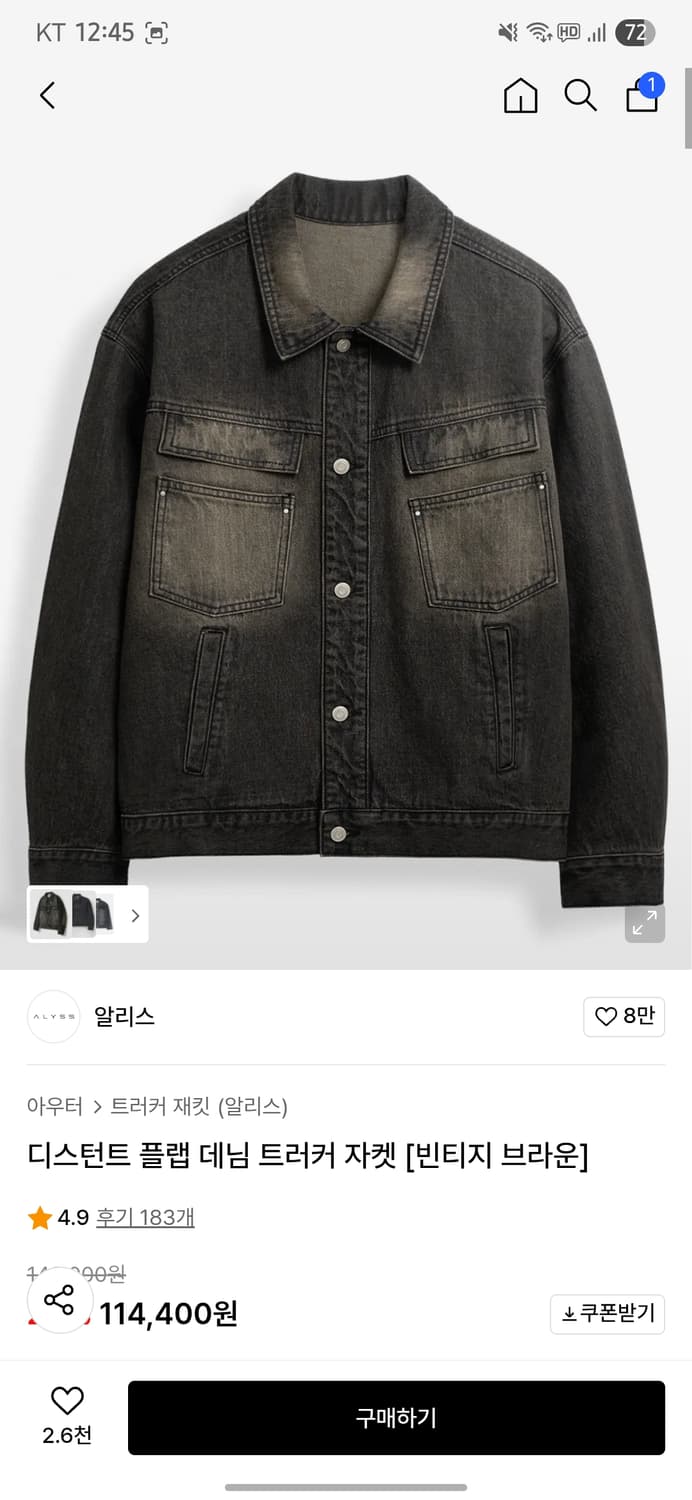Share this product

[x=60, y=1300]
